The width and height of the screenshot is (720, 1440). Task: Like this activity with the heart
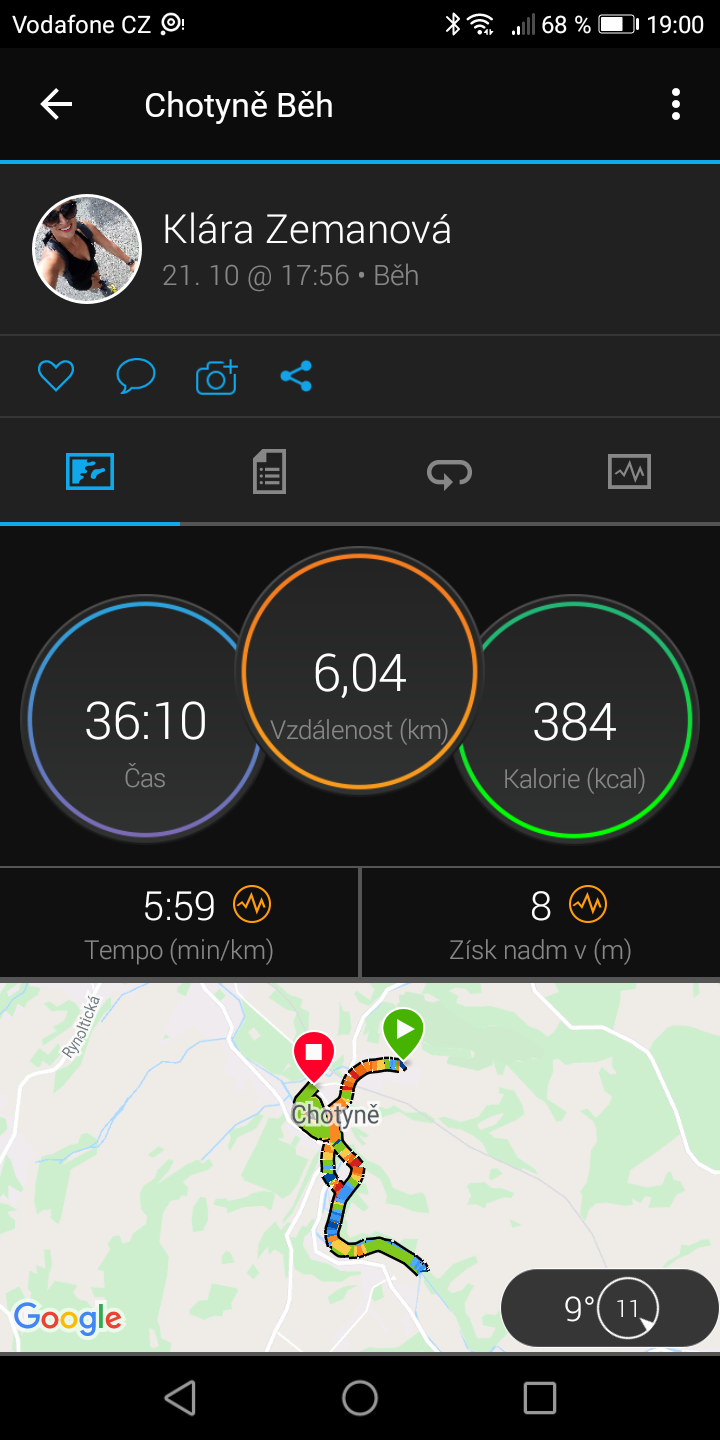56,376
